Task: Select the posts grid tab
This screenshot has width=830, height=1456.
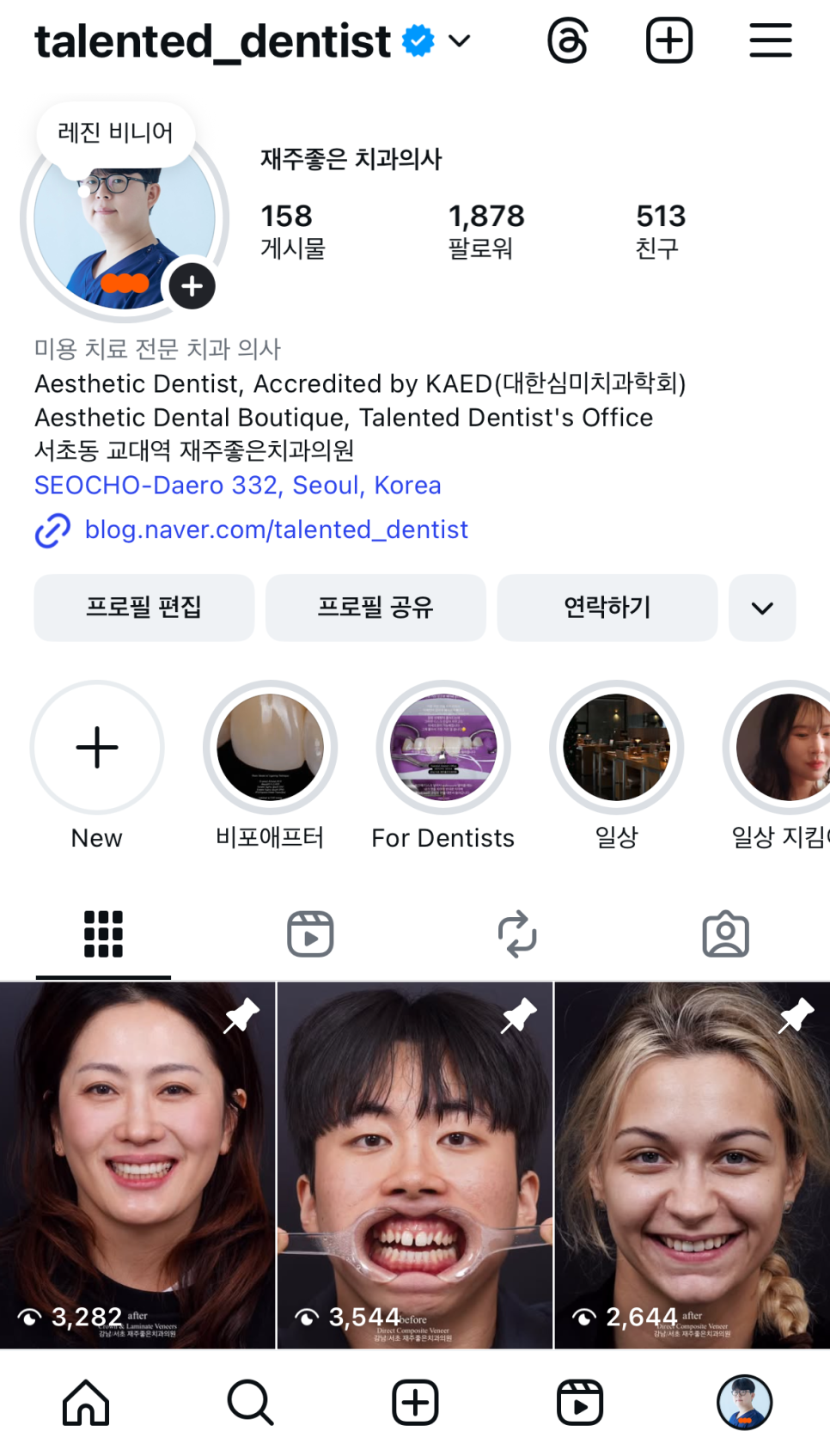Action: pos(101,933)
